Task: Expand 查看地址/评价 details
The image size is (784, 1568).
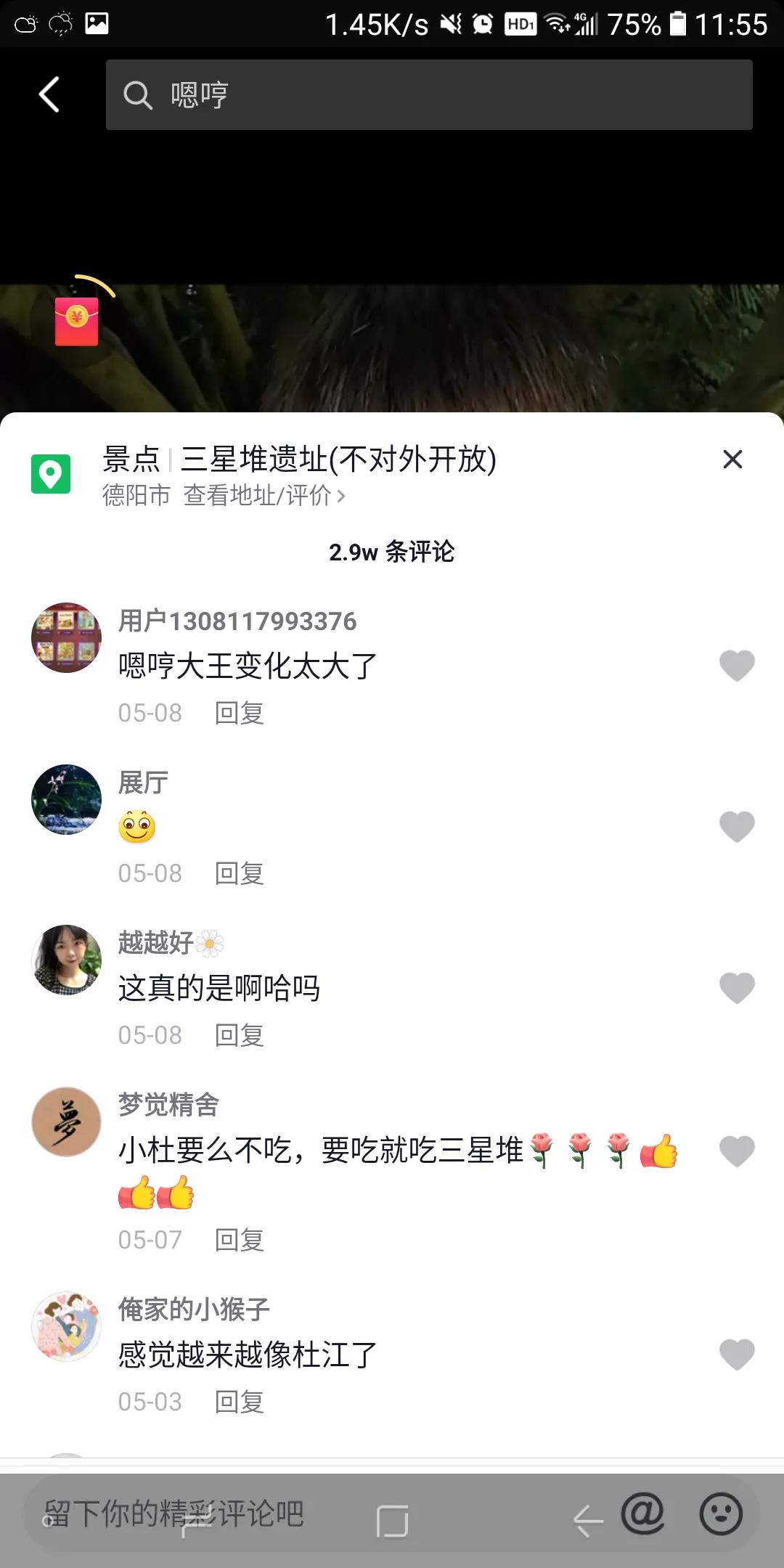Action: 261,495
